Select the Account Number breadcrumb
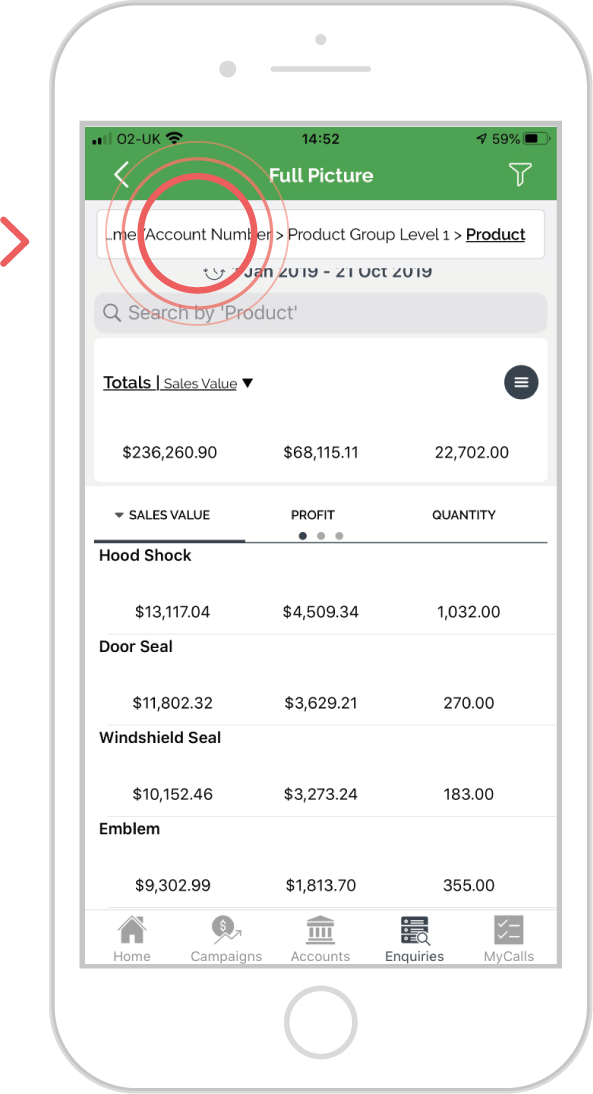593x1094 pixels. tap(208, 234)
